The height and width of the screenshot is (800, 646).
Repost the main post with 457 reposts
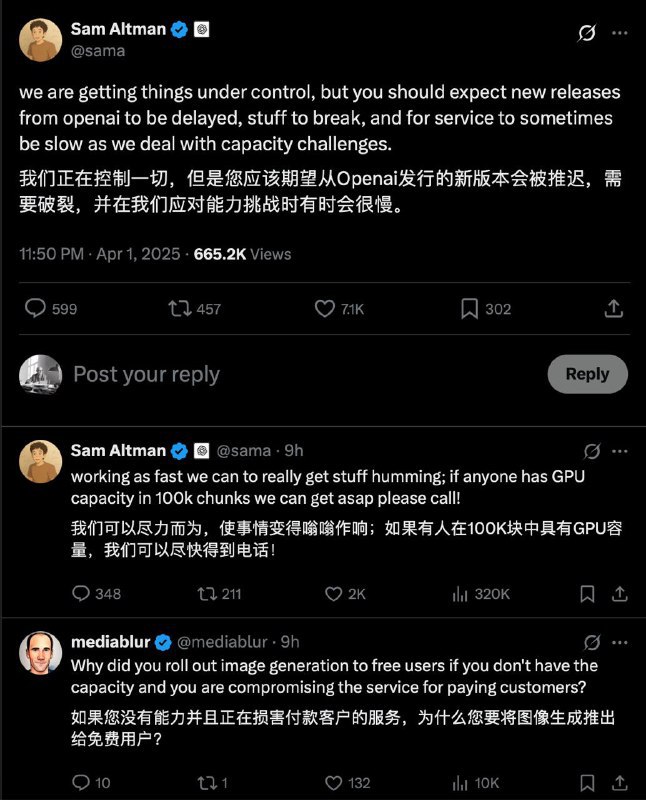pyautogui.click(x=180, y=309)
